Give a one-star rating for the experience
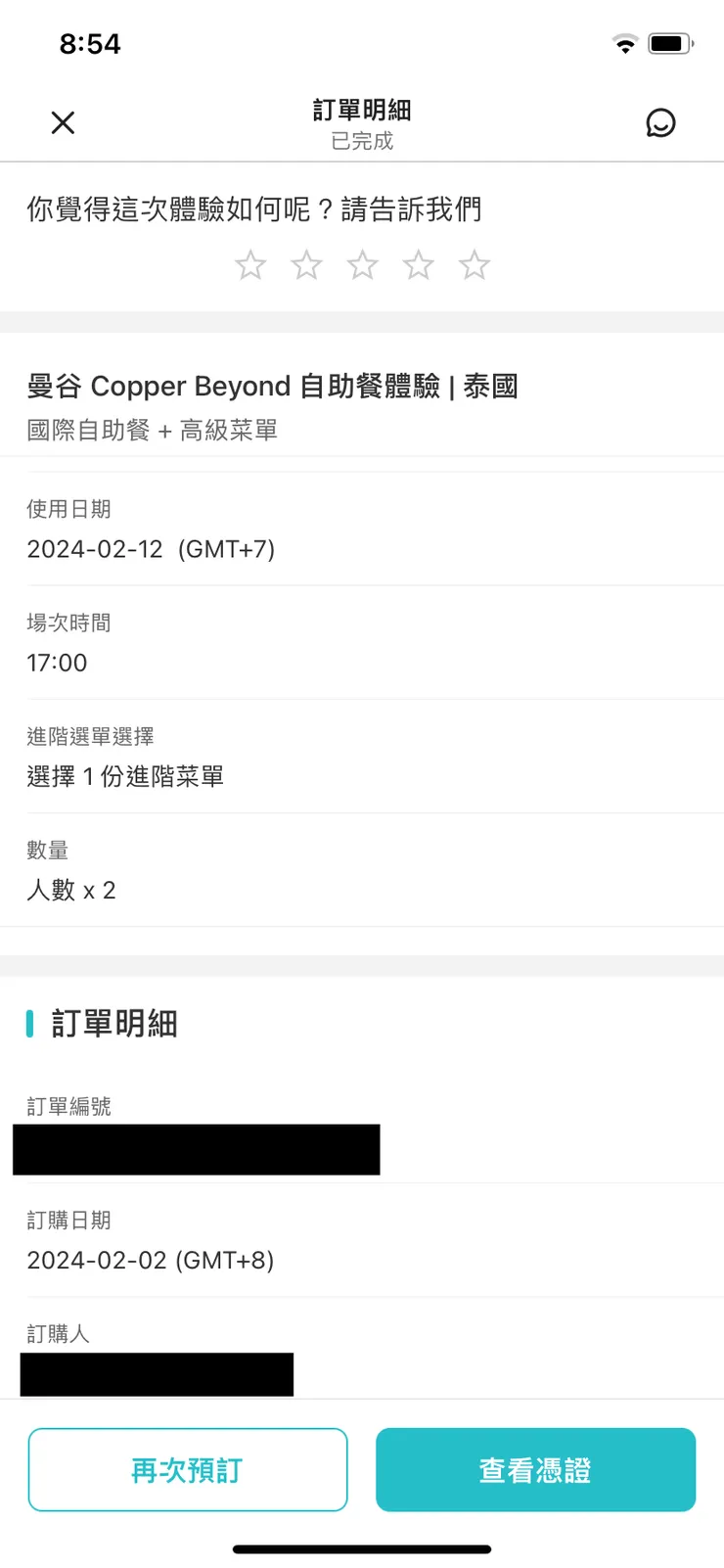The image size is (724, 1568). tap(249, 264)
